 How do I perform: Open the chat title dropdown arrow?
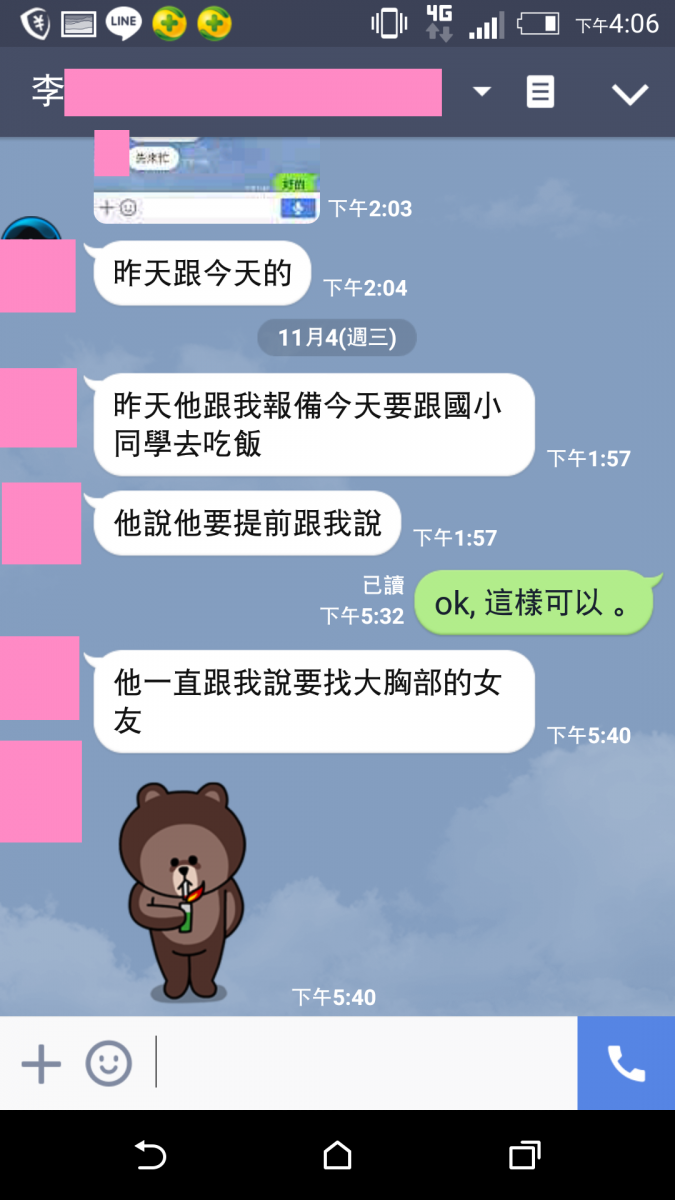click(482, 92)
